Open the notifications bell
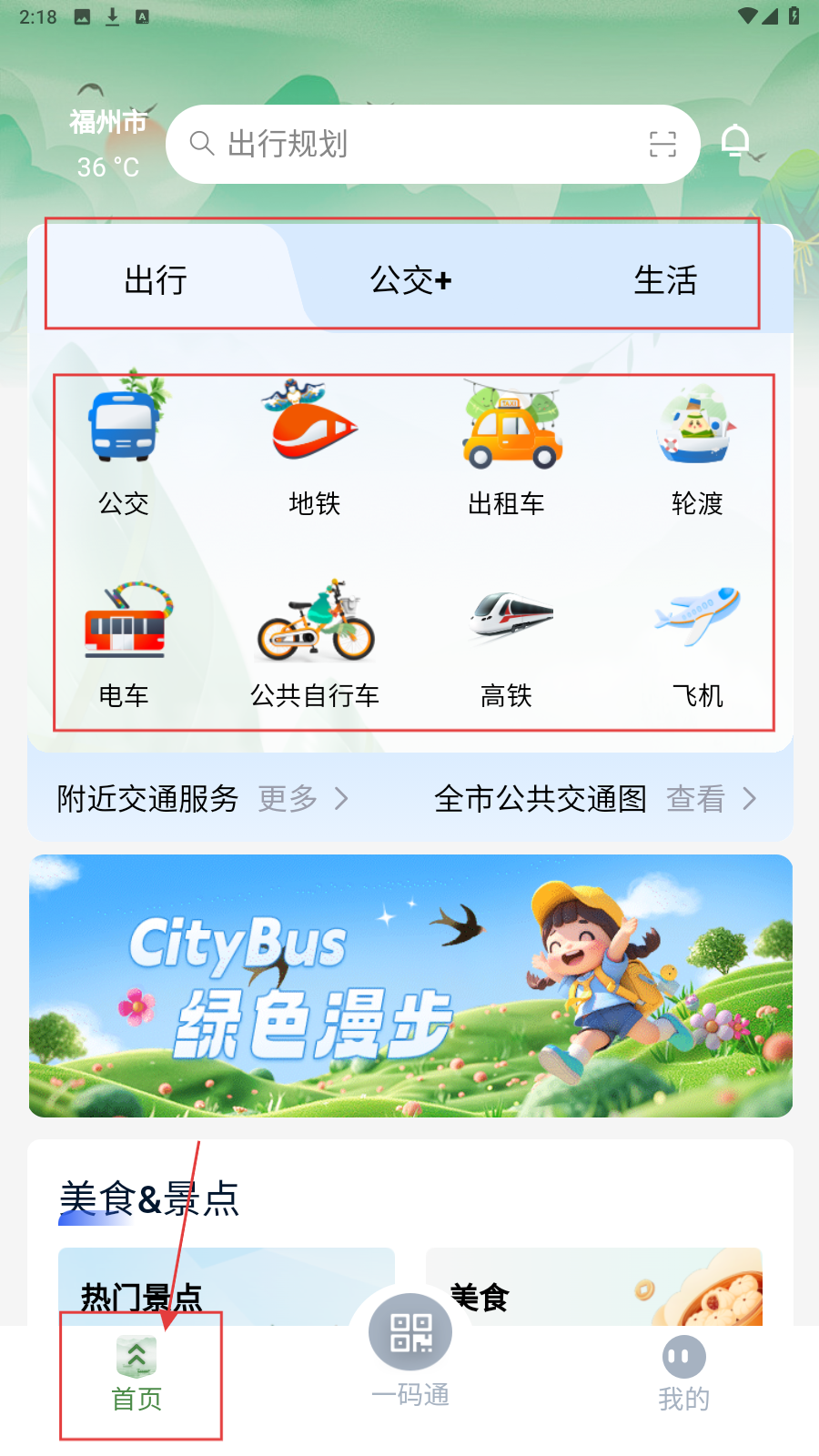Image resolution: width=819 pixels, height=1456 pixels. click(x=735, y=142)
